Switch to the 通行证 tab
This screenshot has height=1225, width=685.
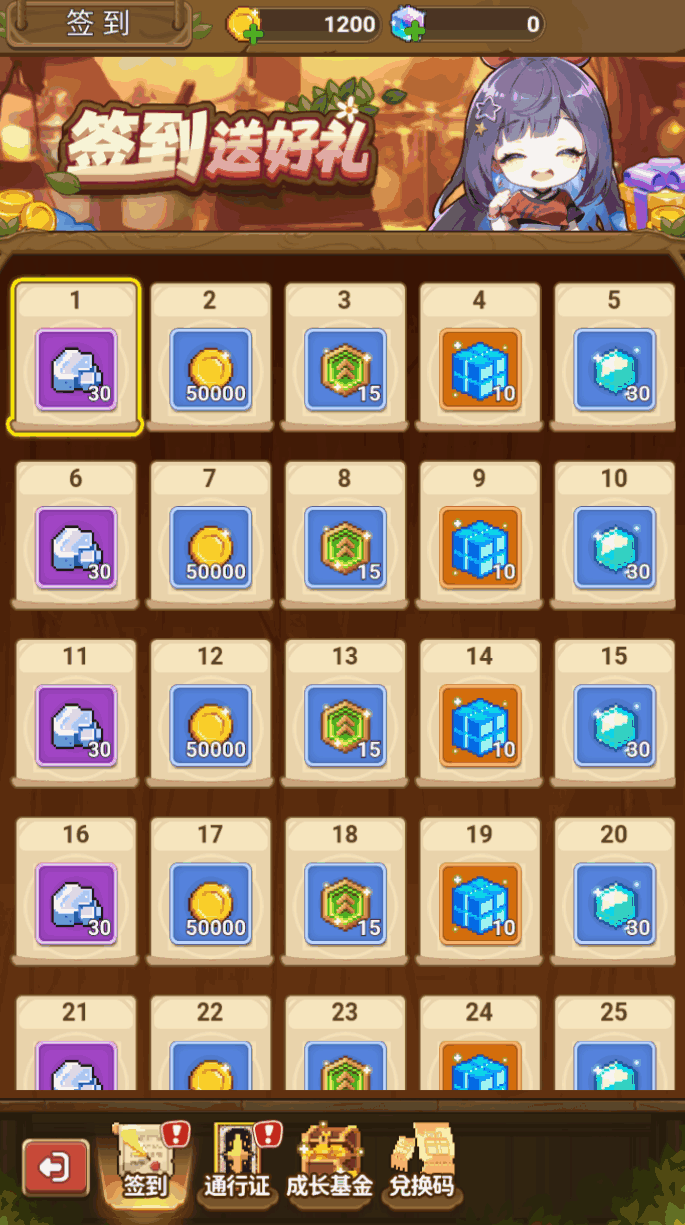pyautogui.click(x=237, y=1162)
